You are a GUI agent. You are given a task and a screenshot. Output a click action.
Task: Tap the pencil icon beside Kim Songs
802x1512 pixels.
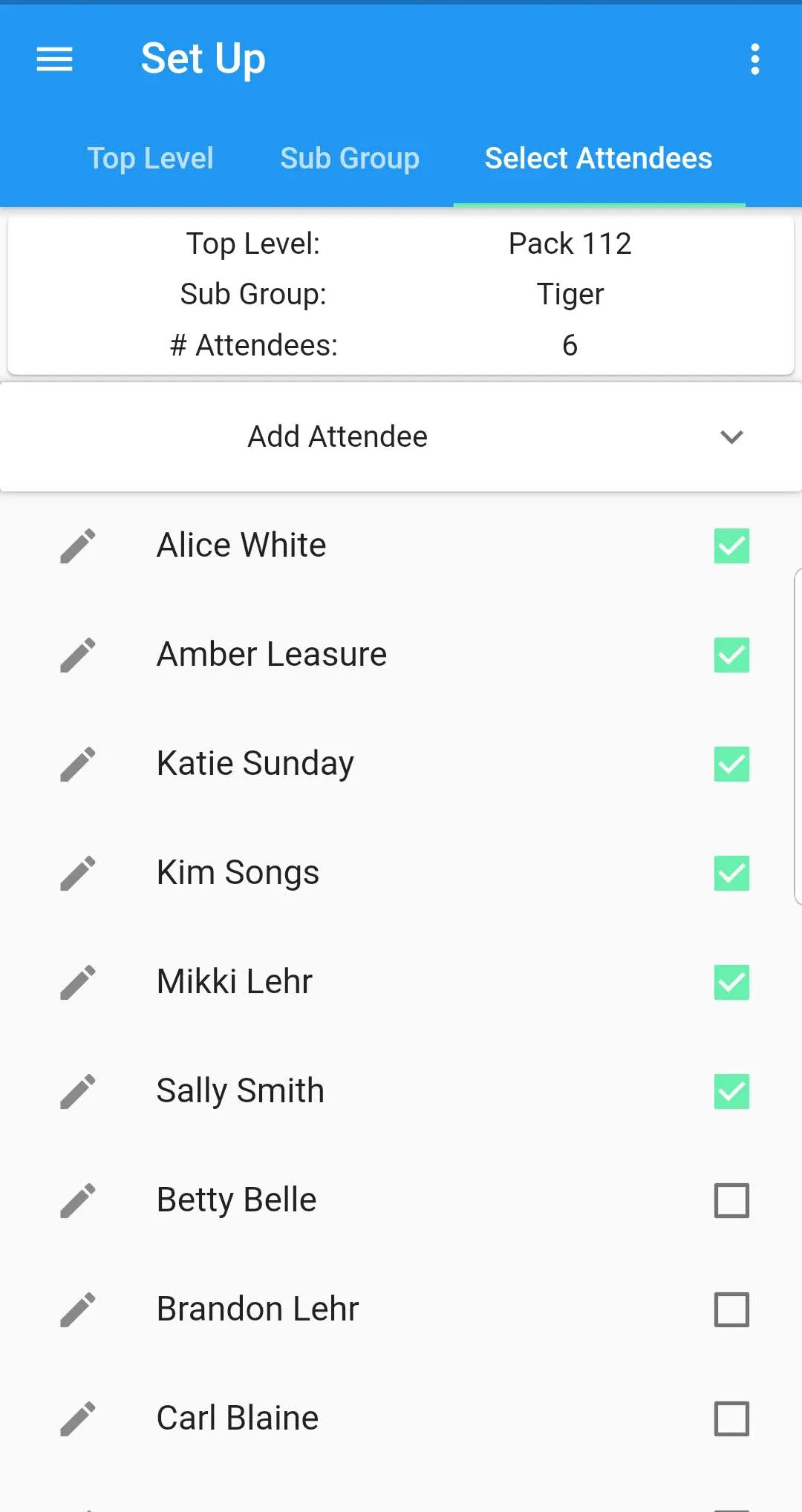[78, 874]
